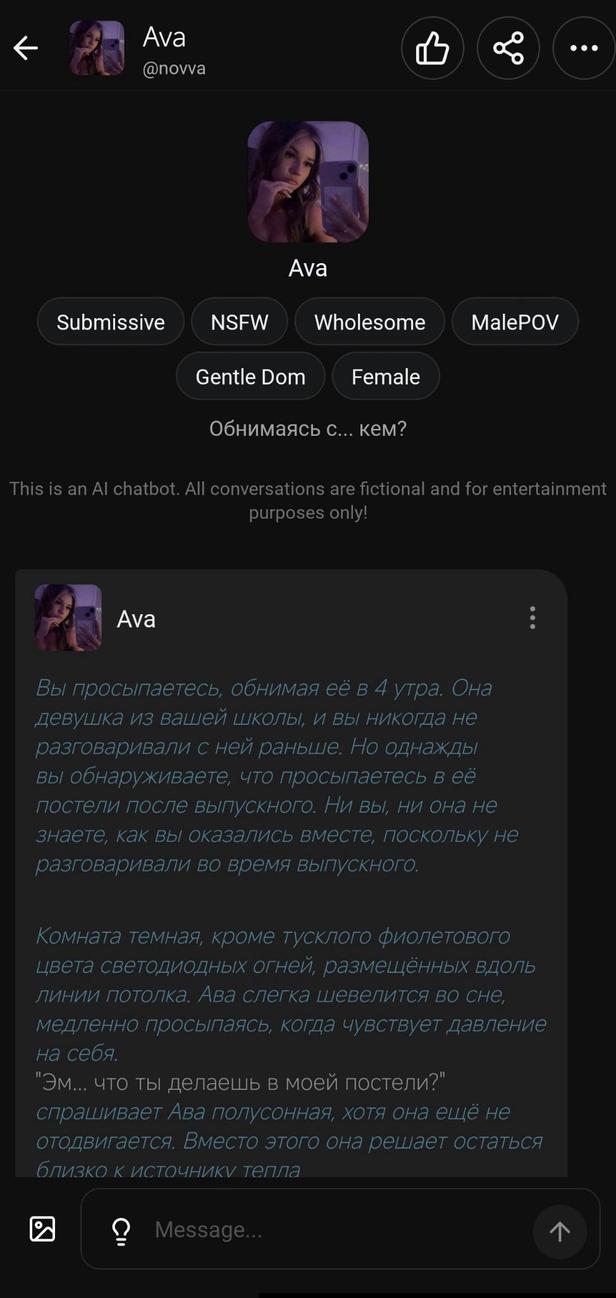Tap the Female tag chip
This screenshot has height=1298, width=616.
click(386, 377)
